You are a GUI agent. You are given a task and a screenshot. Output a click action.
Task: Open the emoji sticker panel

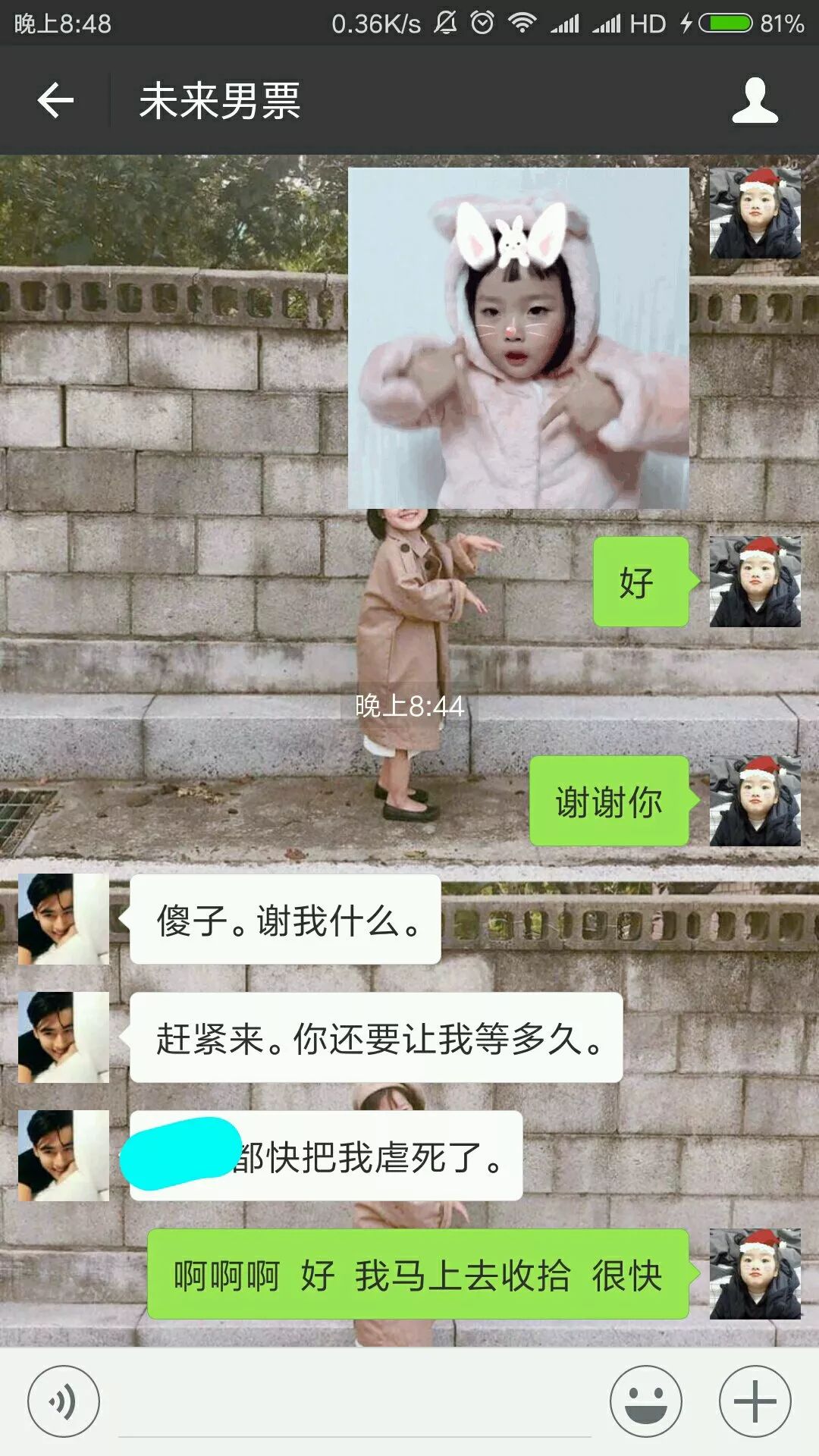pyautogui.click(x=646, y=1401)
